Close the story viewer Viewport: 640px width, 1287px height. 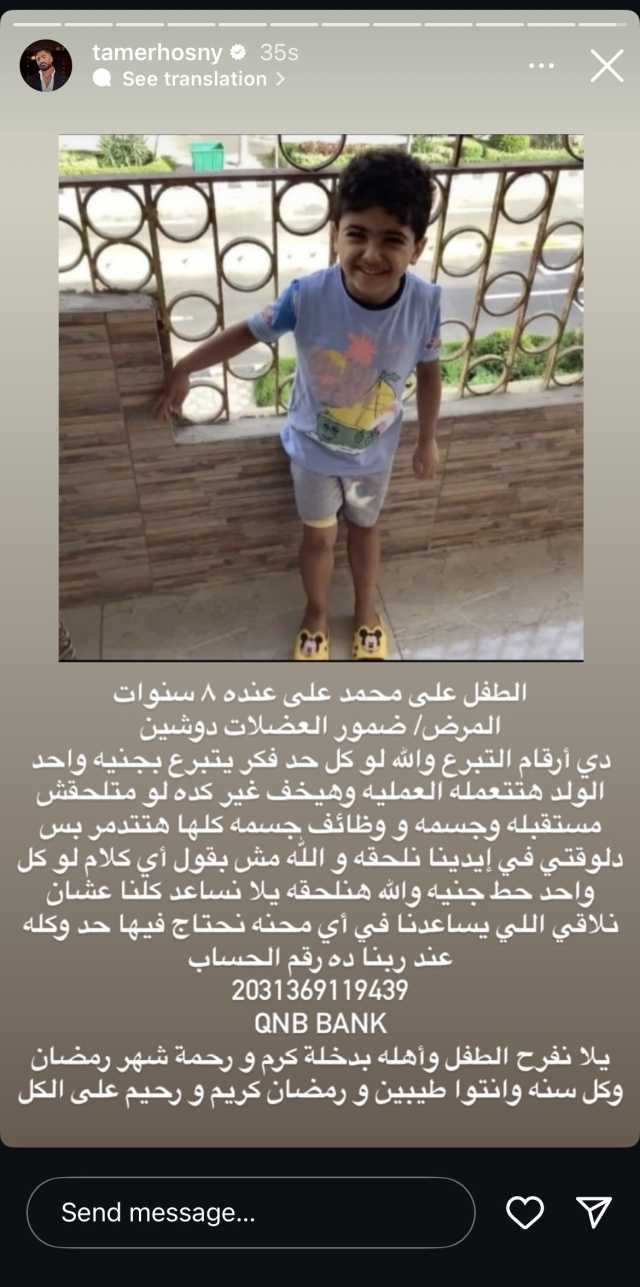click(x=606, y=66)
